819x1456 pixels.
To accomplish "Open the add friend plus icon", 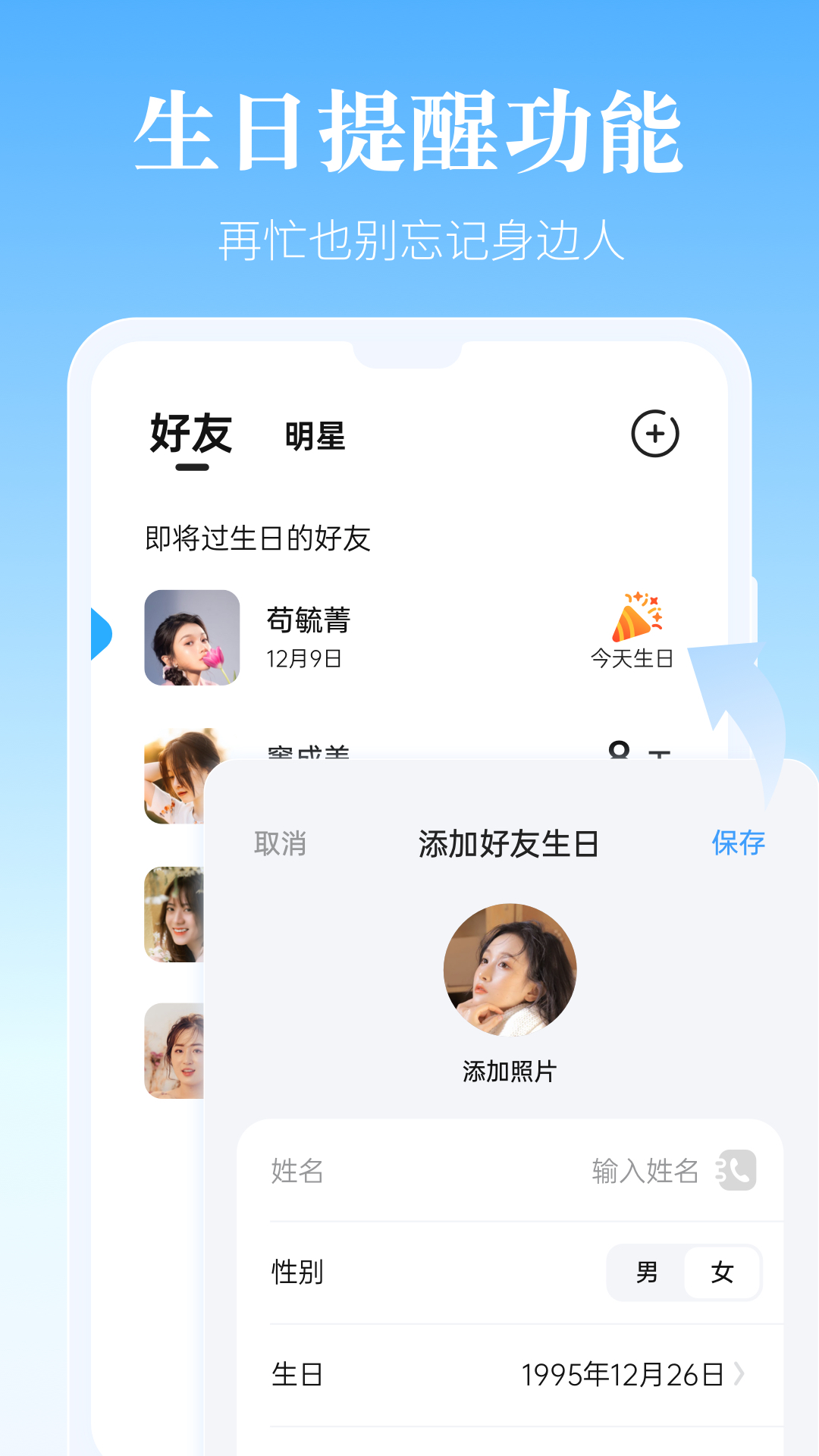I will coord(654,434).
